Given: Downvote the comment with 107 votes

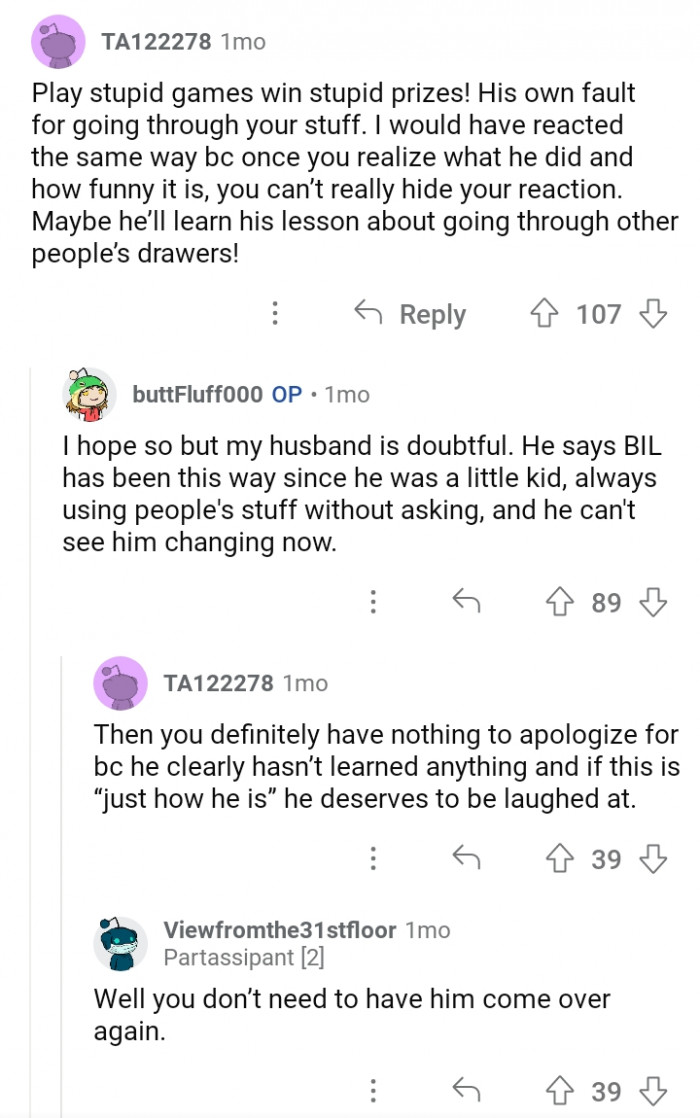Looking at the screenshot, I should click(653, 314).
